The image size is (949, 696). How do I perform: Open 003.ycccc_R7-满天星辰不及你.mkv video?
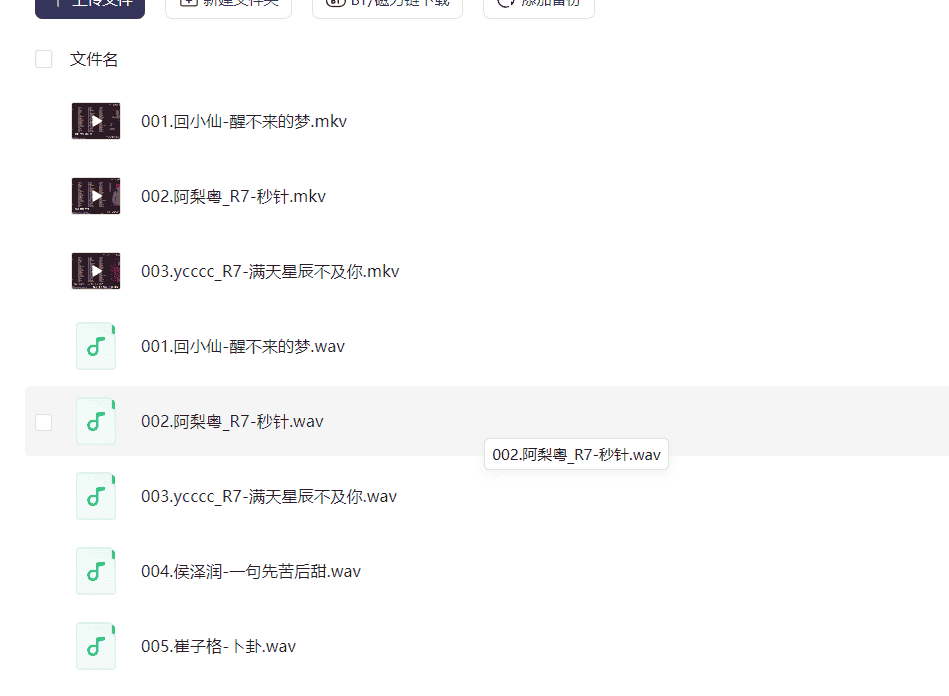[x=270, y=272]
